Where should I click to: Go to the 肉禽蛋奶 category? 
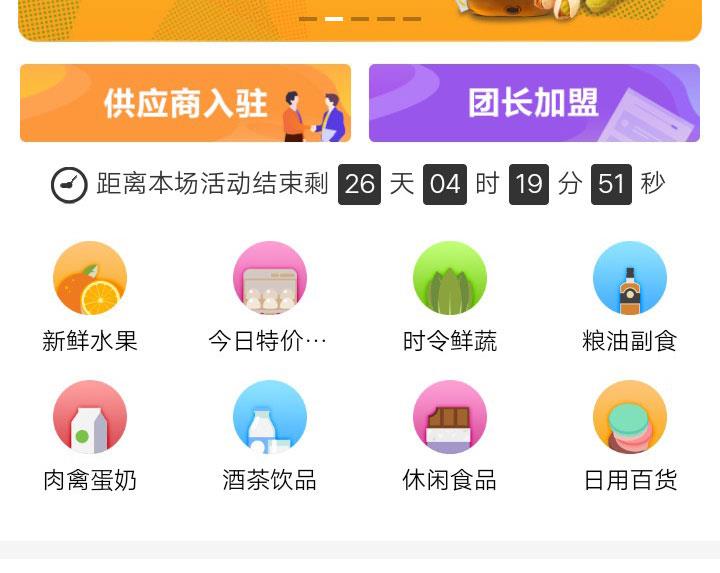[x=90, y=436]
